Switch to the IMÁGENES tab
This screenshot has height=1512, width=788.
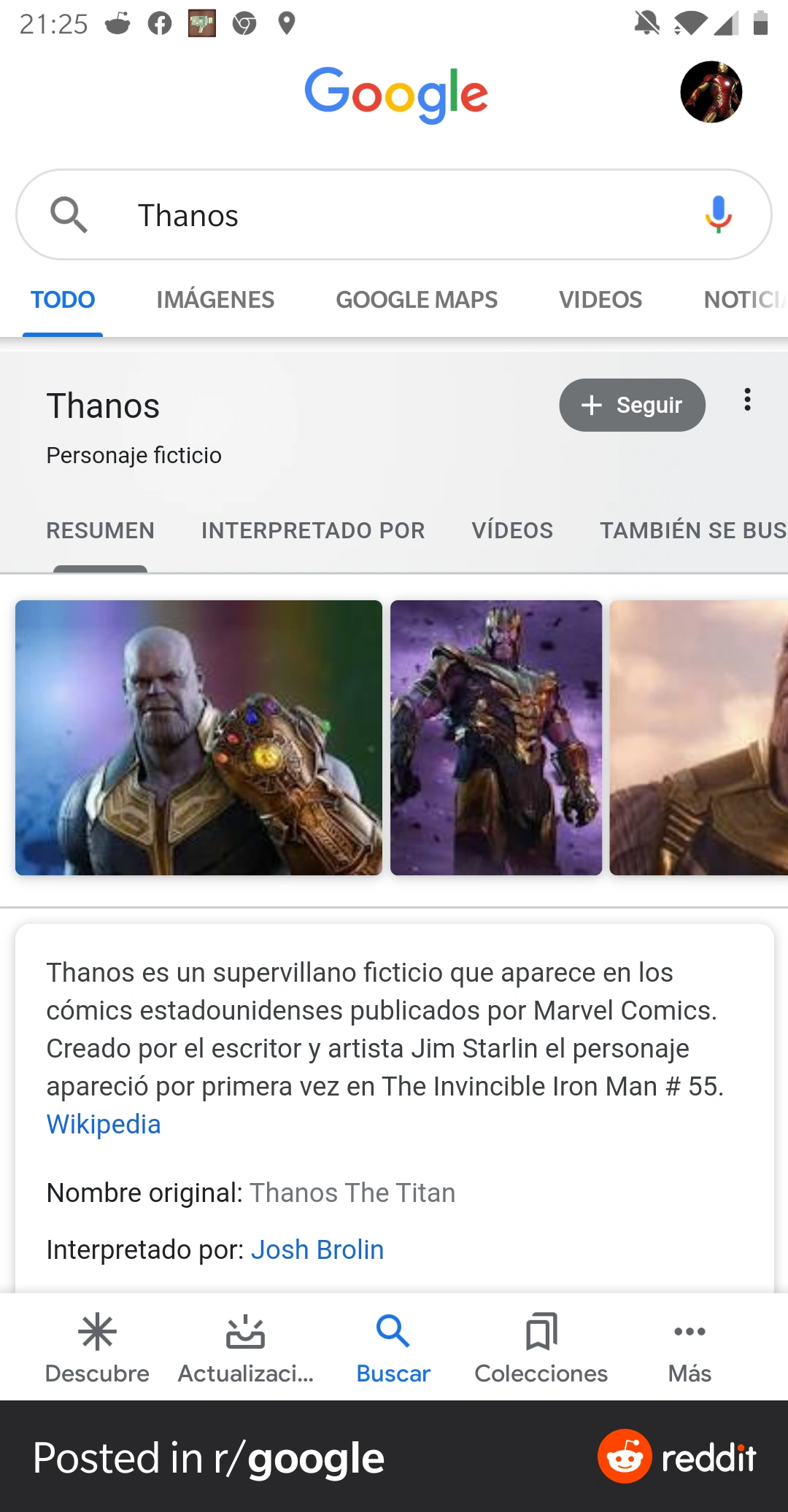215,300
